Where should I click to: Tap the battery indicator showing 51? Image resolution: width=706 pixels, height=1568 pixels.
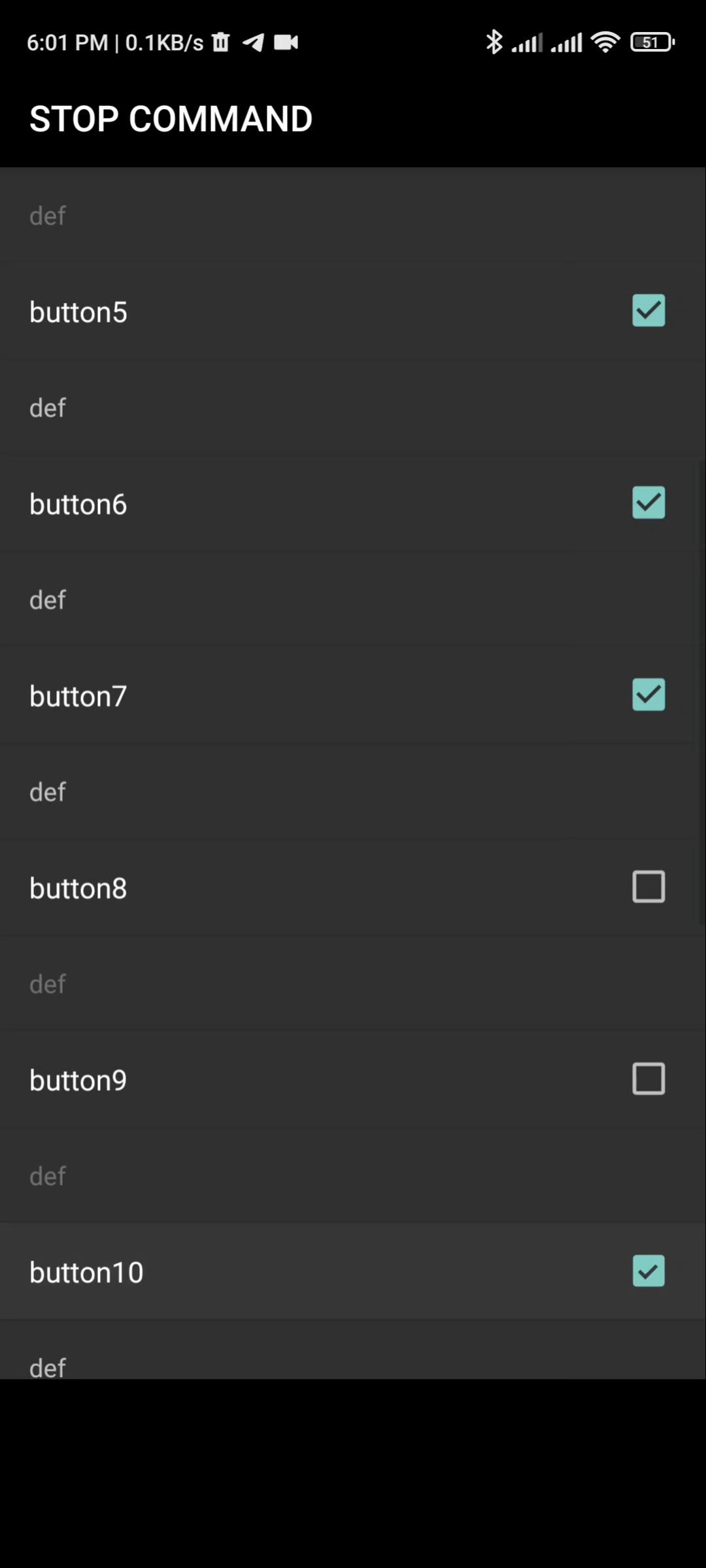(651, 42)
